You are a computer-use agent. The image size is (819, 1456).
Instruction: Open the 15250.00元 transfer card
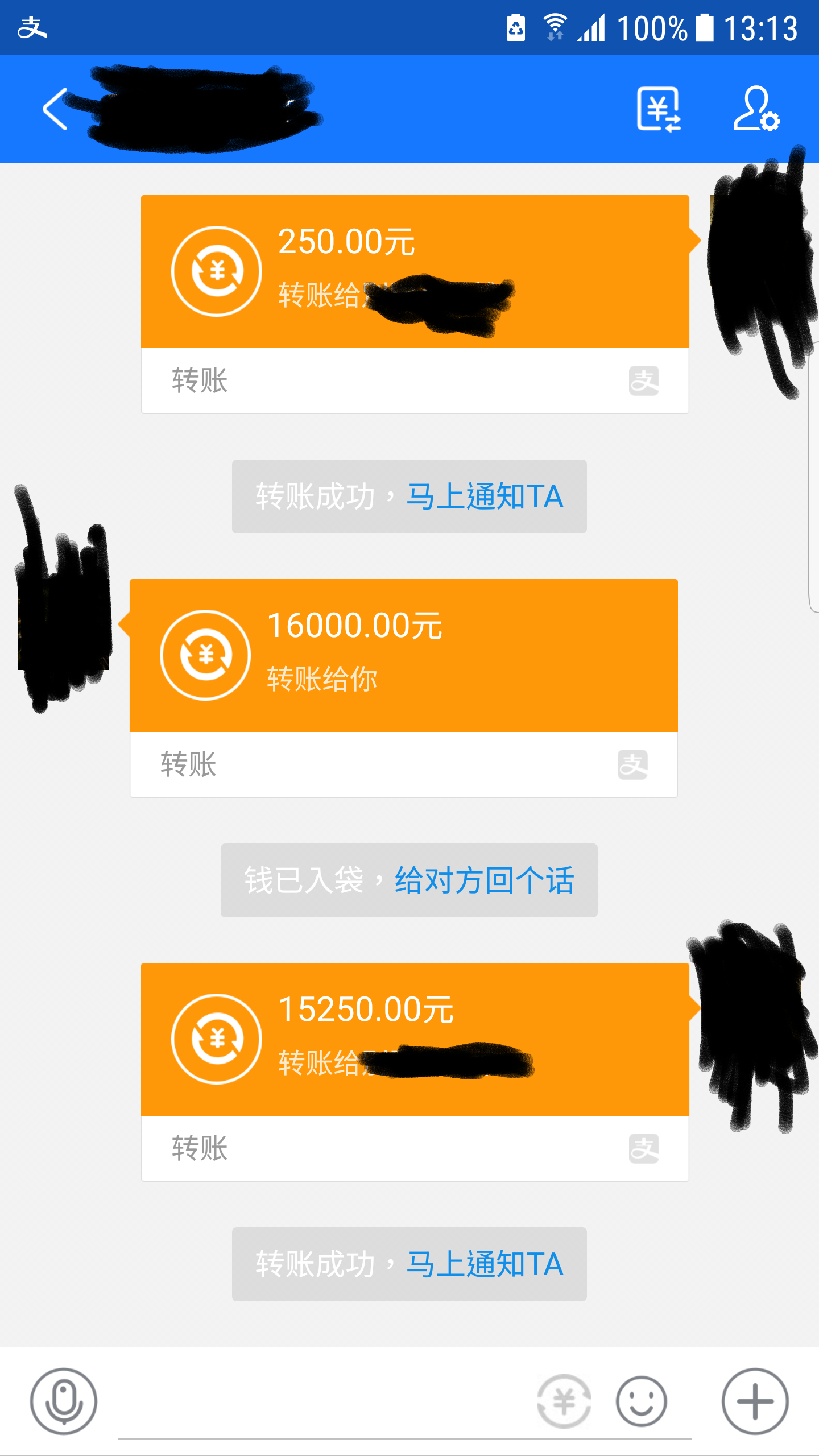tap(415, 1039)
